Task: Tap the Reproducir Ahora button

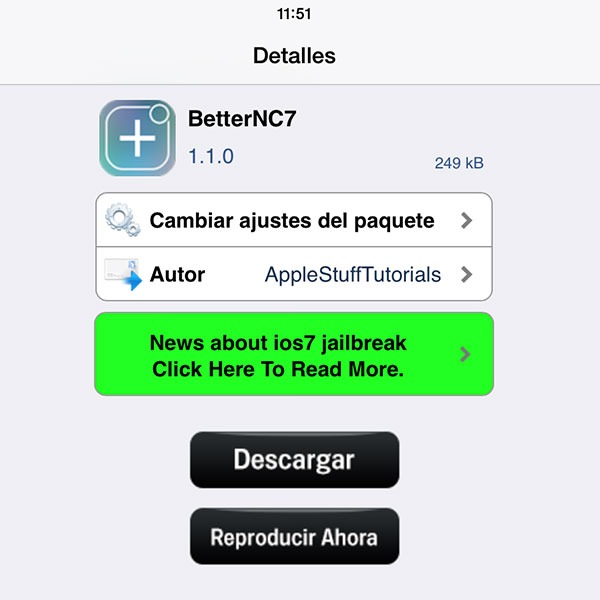Action: [x=294, y=537]
